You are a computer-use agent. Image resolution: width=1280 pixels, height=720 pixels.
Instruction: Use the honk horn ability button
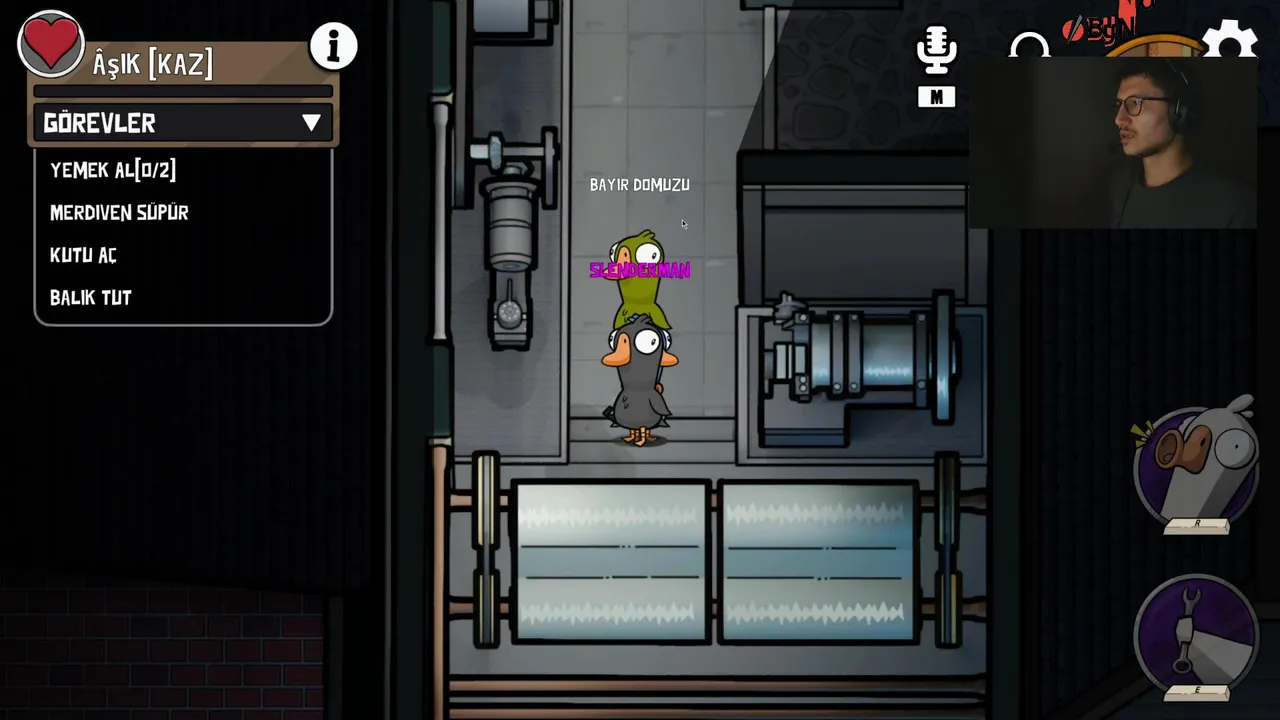1196,466
